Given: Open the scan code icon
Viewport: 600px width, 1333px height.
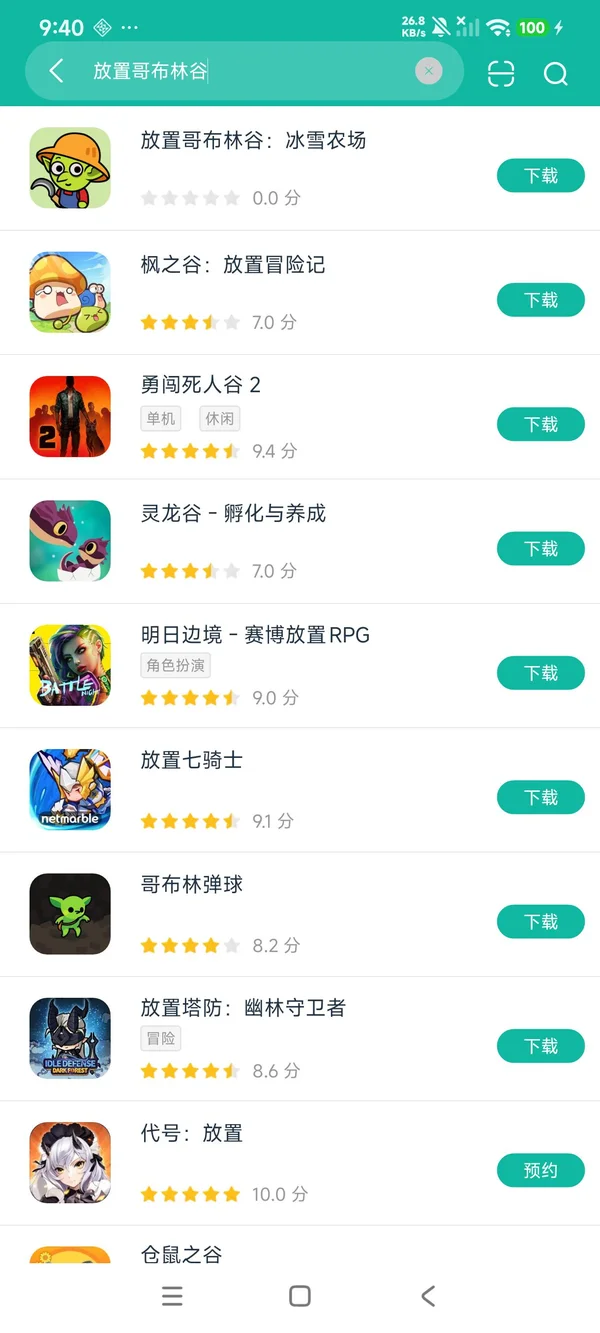Looking at the screenshot, I should point(501,73).
